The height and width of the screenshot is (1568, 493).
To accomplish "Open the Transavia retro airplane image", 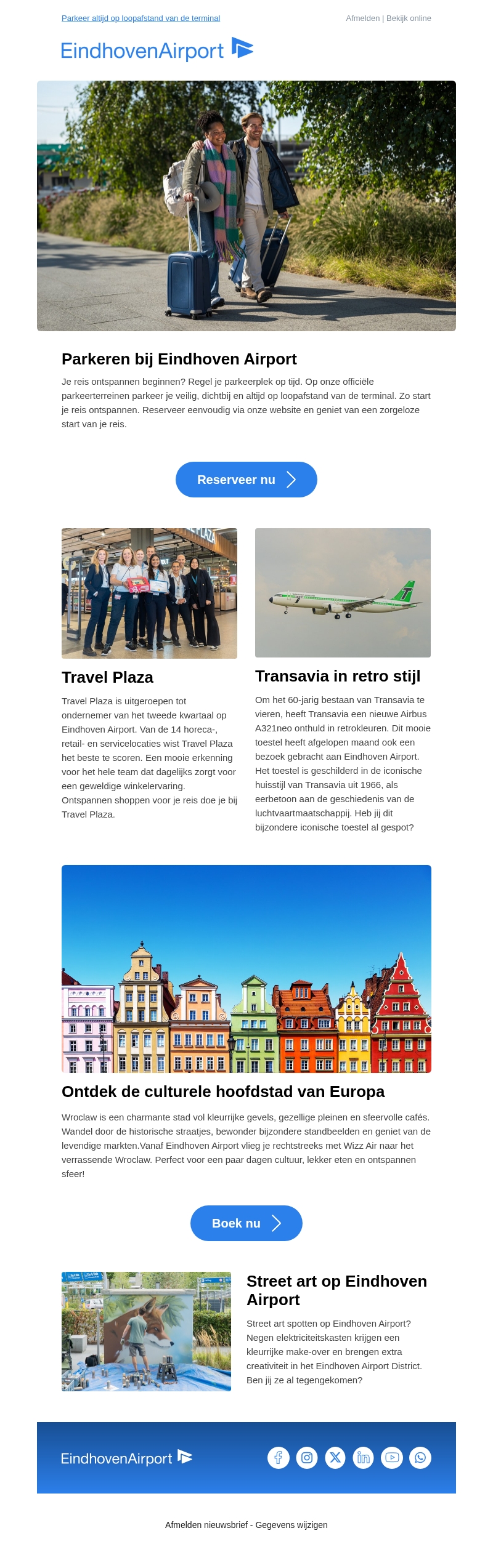I will click(x=343, y=592).
